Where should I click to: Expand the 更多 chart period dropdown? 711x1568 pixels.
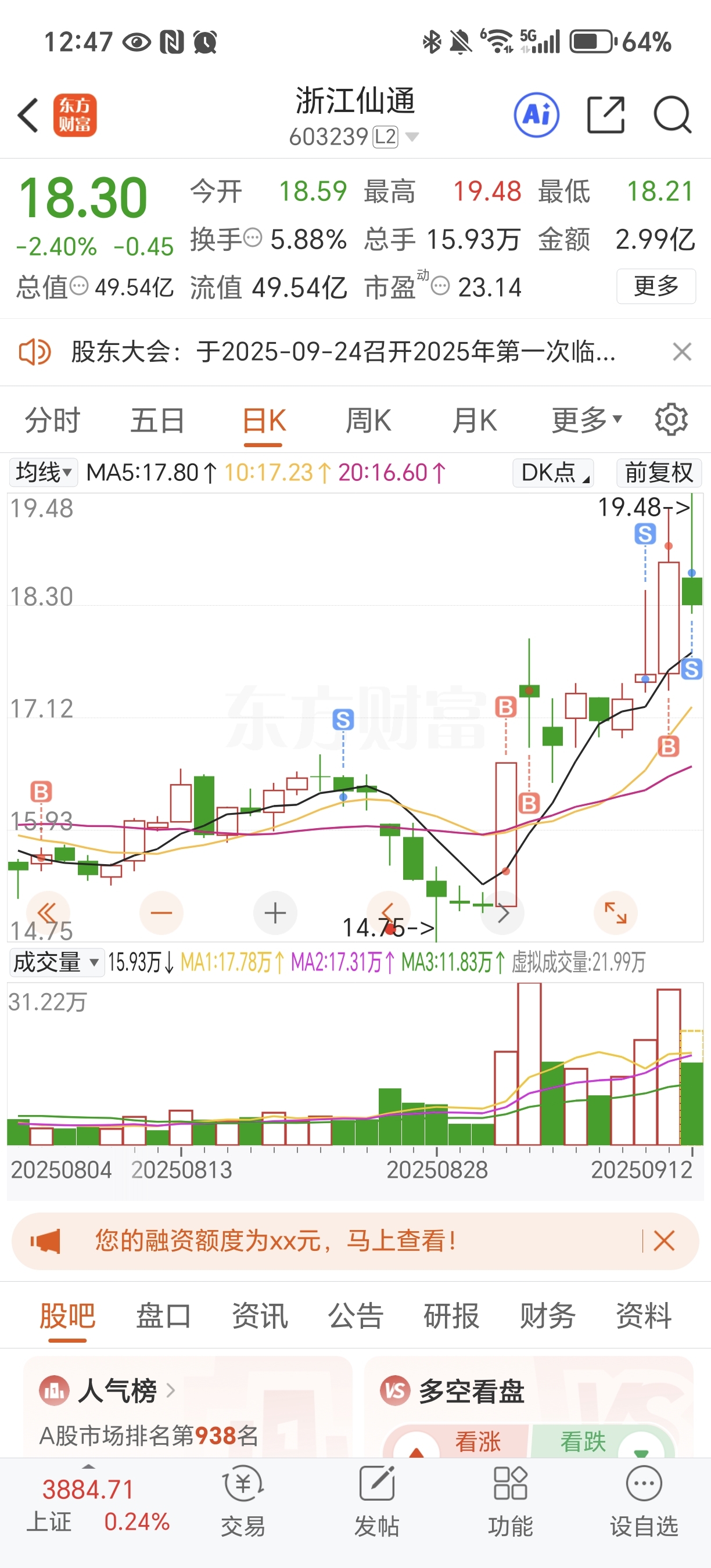pyautogui.click(x=586, y=420)
